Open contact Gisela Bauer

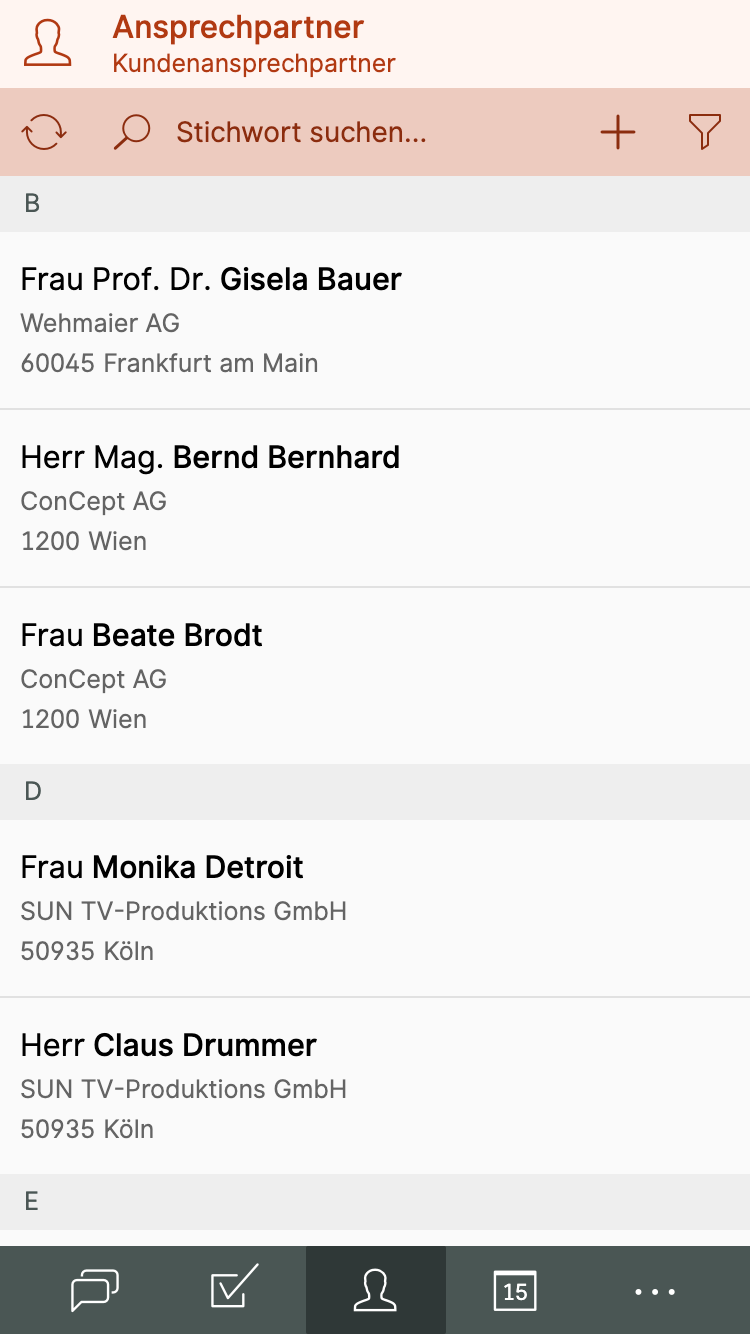(375, 320)
